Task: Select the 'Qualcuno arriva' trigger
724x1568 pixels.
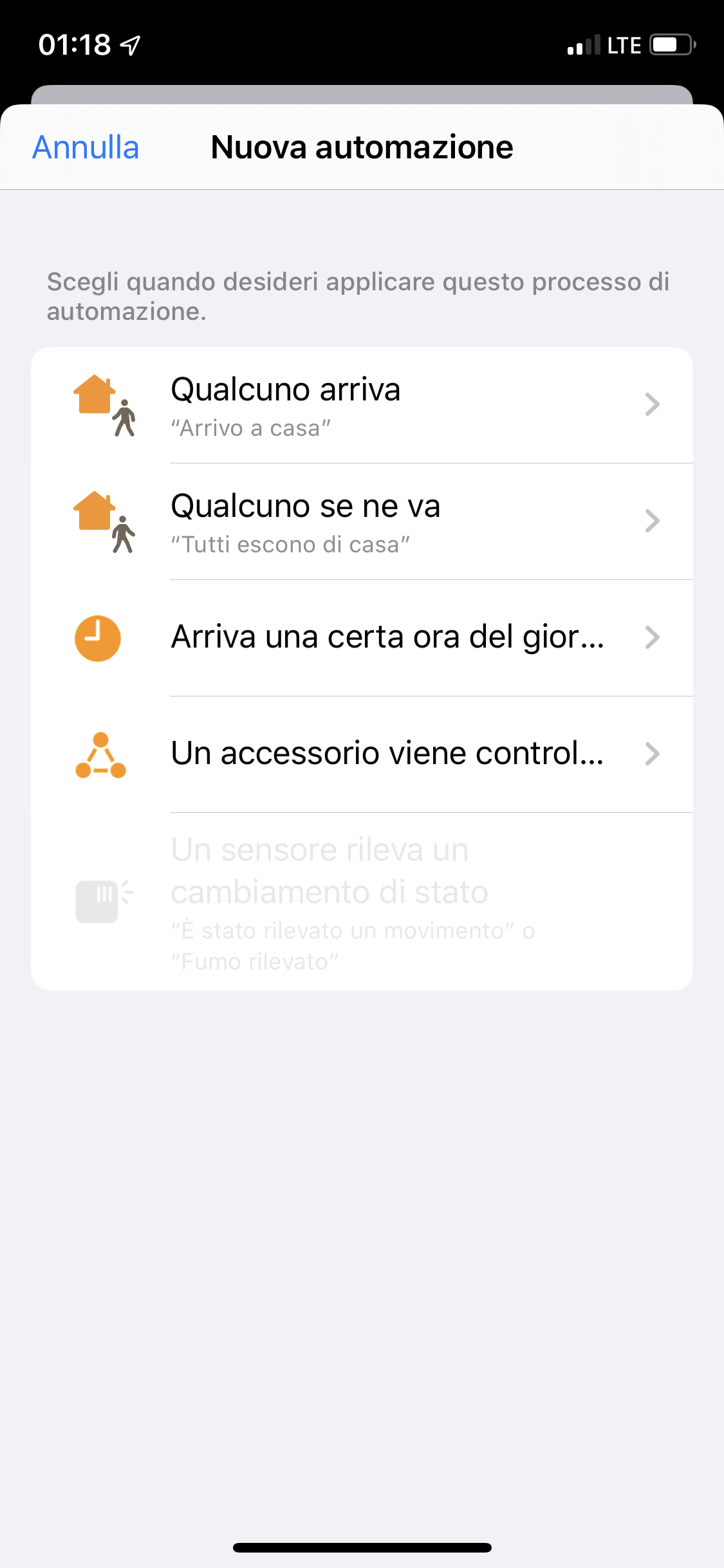Action: pyautogui.click(x=362, y=406)
